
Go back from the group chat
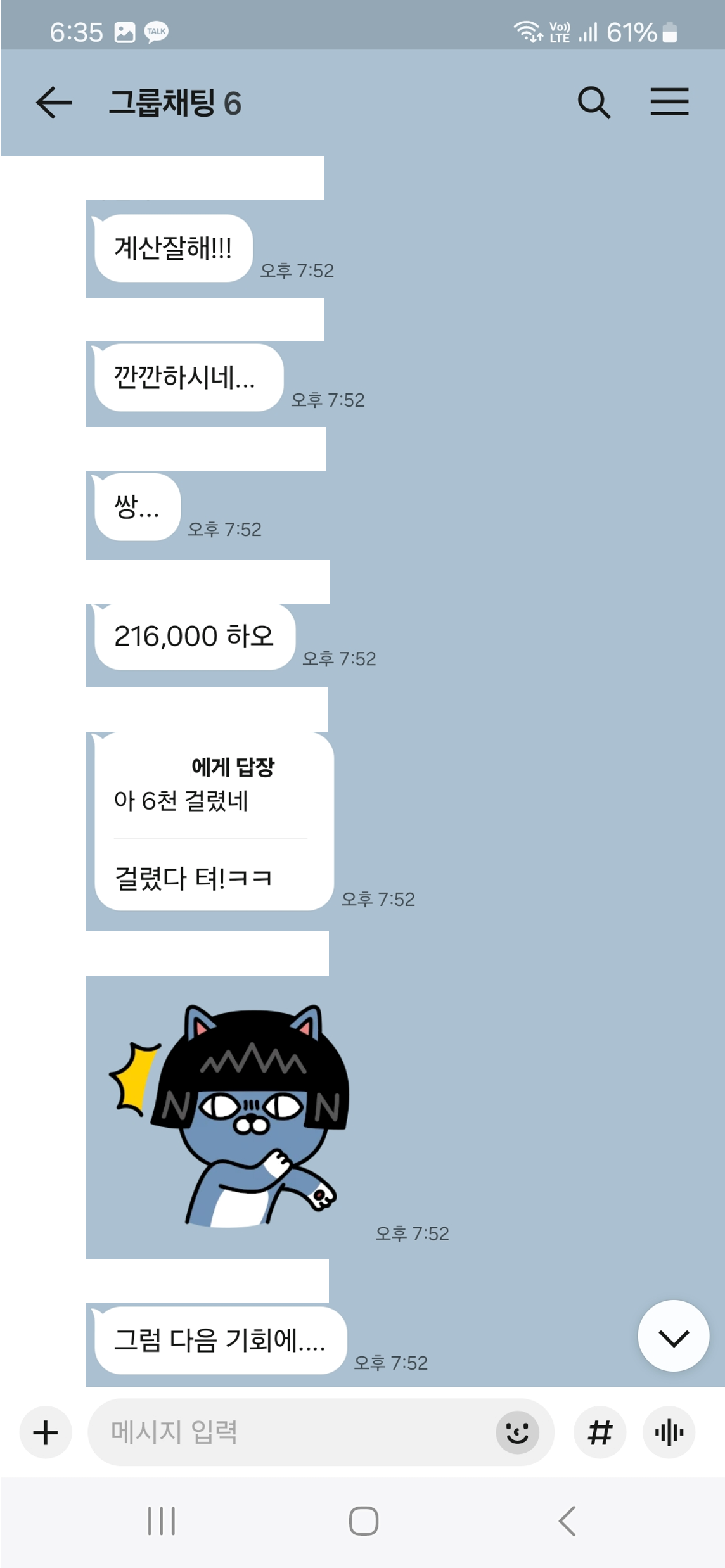[x=54, y=103]
